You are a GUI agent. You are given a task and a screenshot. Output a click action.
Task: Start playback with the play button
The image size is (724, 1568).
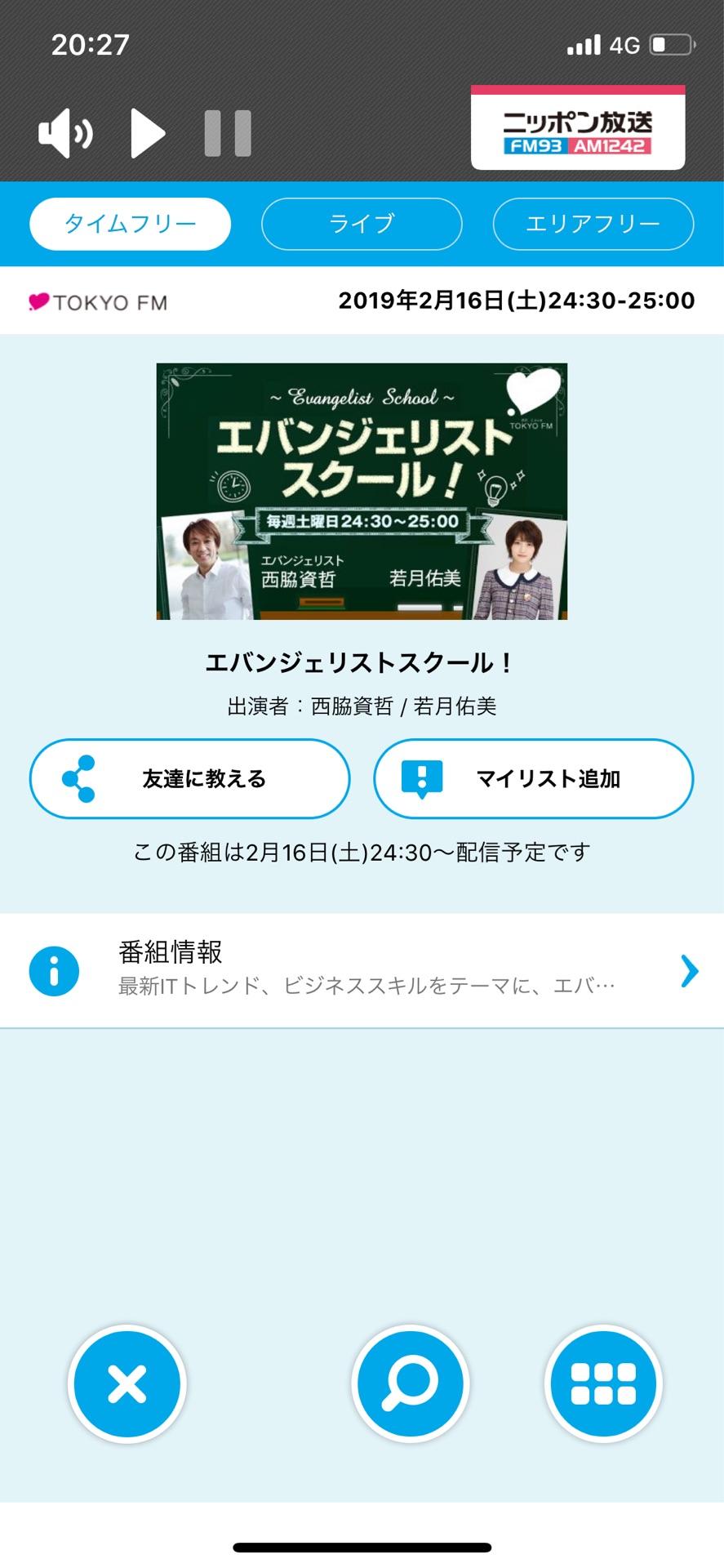click(148, 133)
